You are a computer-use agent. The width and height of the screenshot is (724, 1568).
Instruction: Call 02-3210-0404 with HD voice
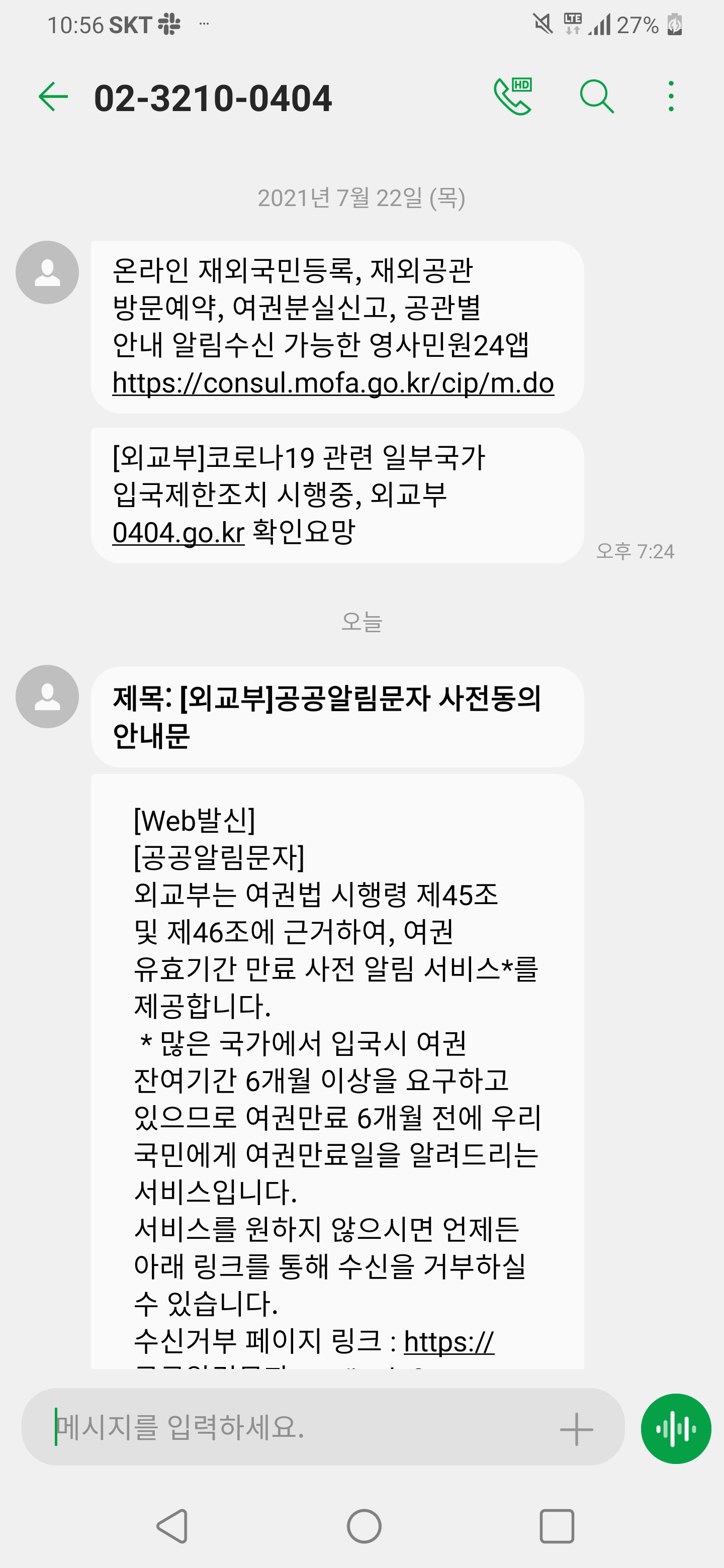point(513,97)
